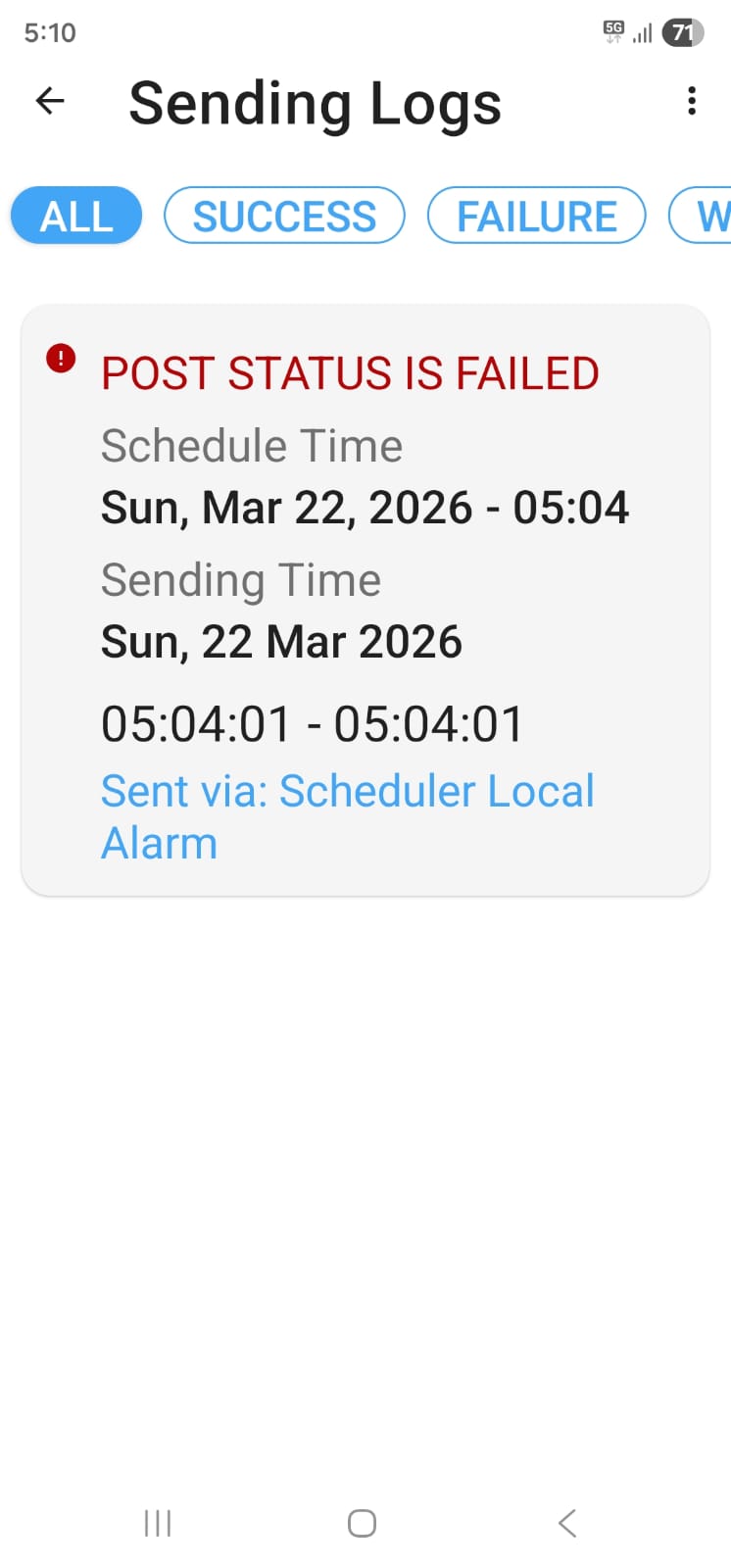The image size is (731, 1568).
Task: Enable the SUCCESS log filter
Action: (x=283, y=216)
